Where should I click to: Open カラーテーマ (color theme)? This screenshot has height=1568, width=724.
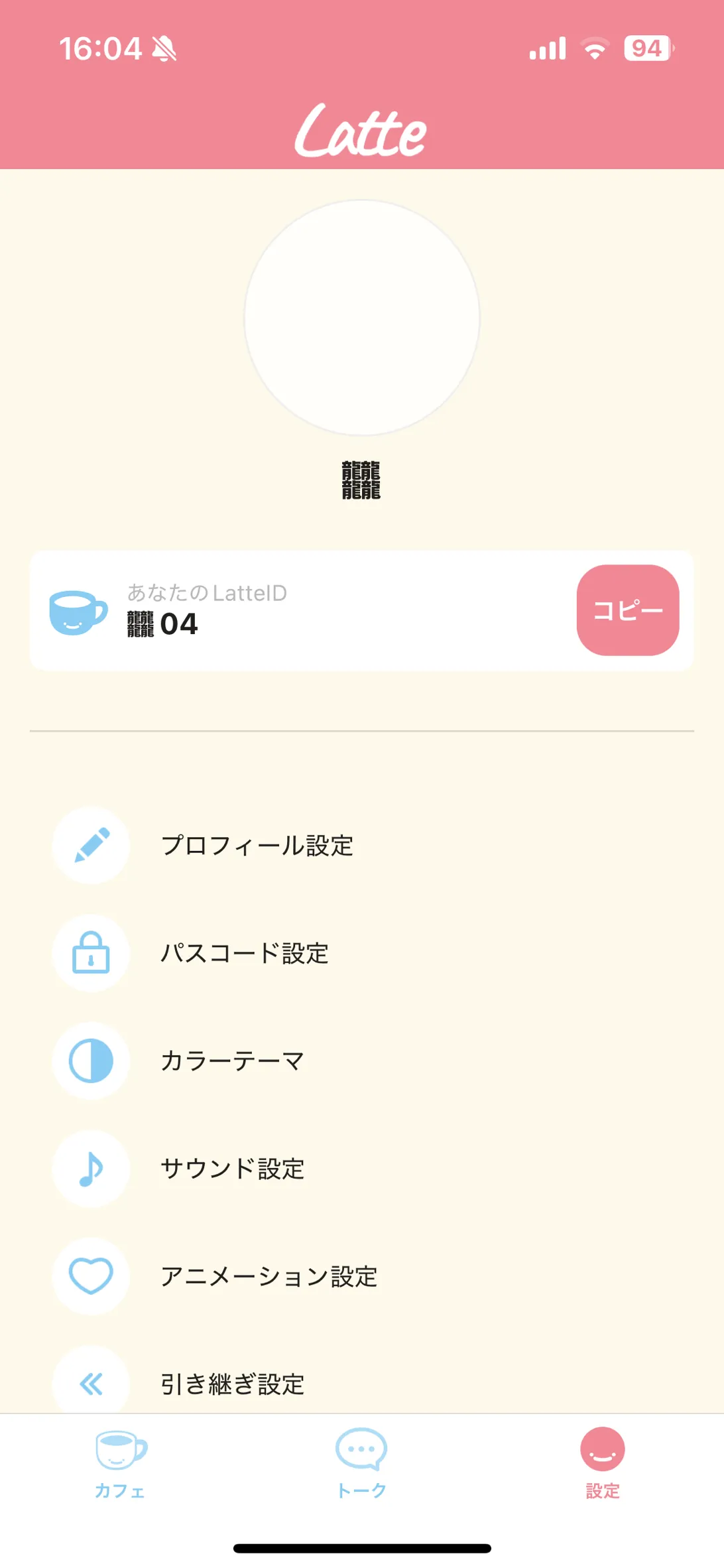(232, 1061)
